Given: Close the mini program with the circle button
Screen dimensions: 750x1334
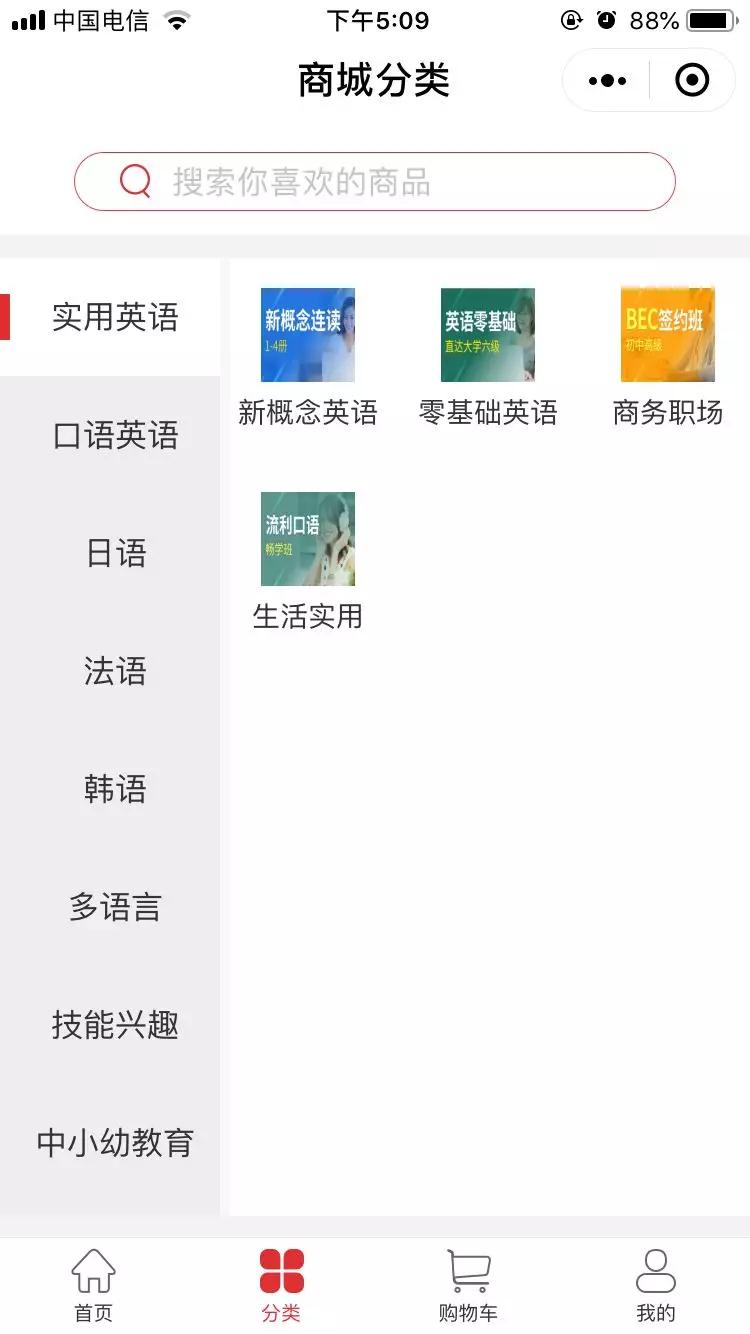Looking at the screenshot, I should point(692,80).
